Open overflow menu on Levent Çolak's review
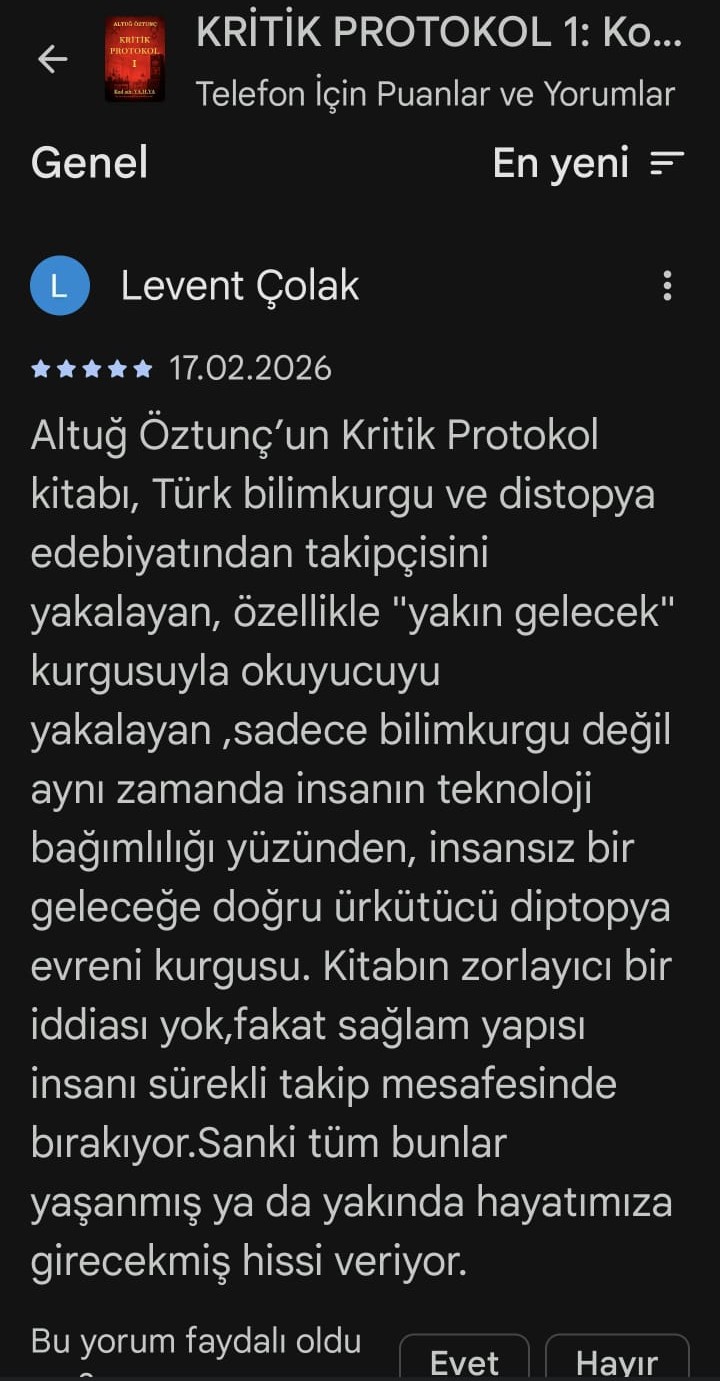Viewport: 720px width, 1381px height. pyautogui.click(x=667, y=286)
